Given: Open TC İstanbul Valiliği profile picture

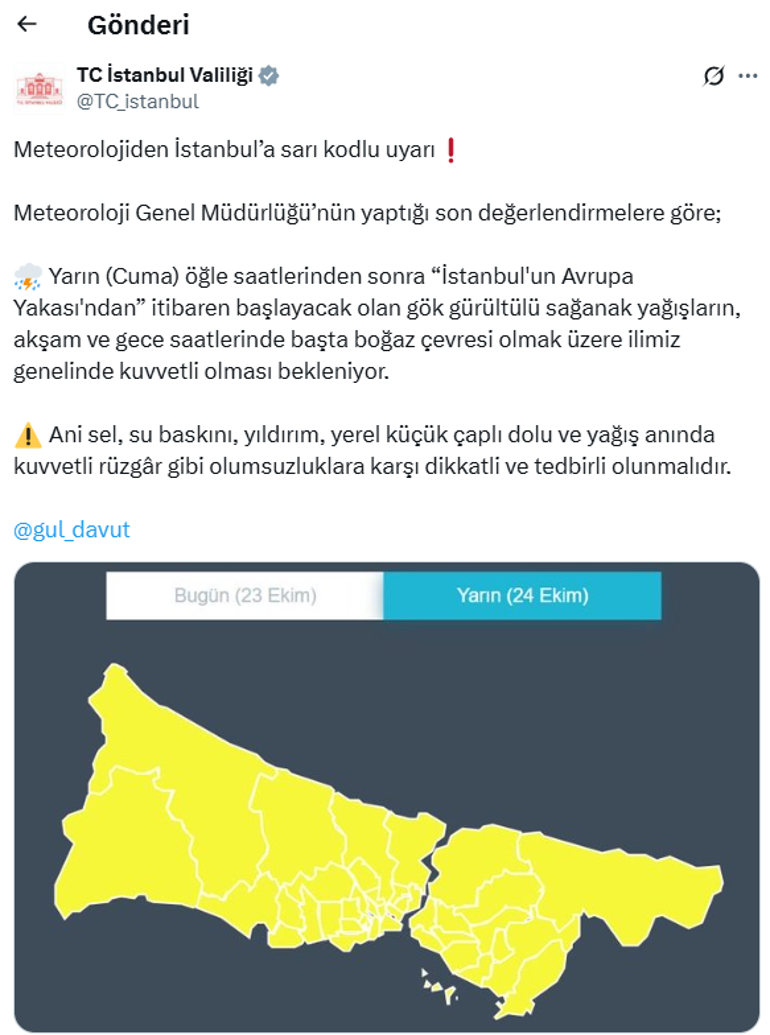Looking at the screenshot, I should tap(40, 88).
